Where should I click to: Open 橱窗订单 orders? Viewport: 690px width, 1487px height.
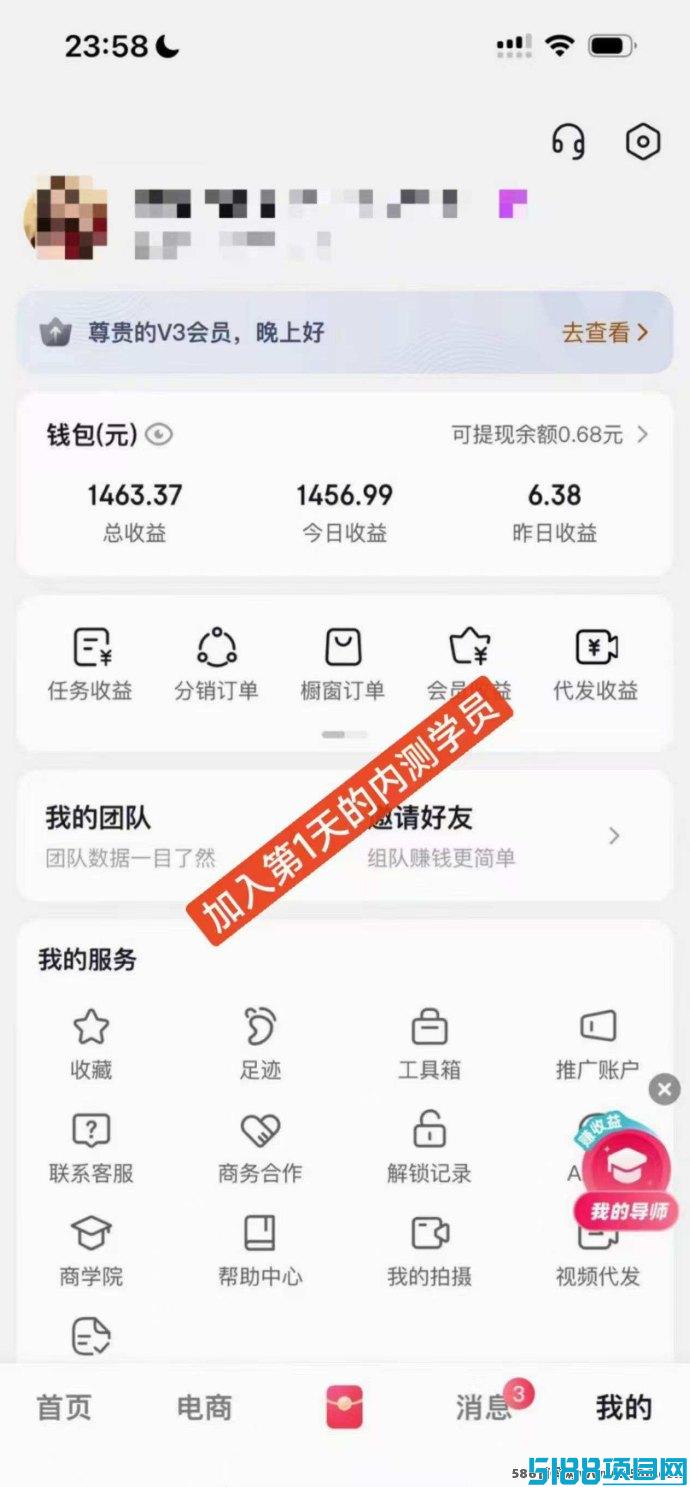pyautogui.click(x=343, y=665)
